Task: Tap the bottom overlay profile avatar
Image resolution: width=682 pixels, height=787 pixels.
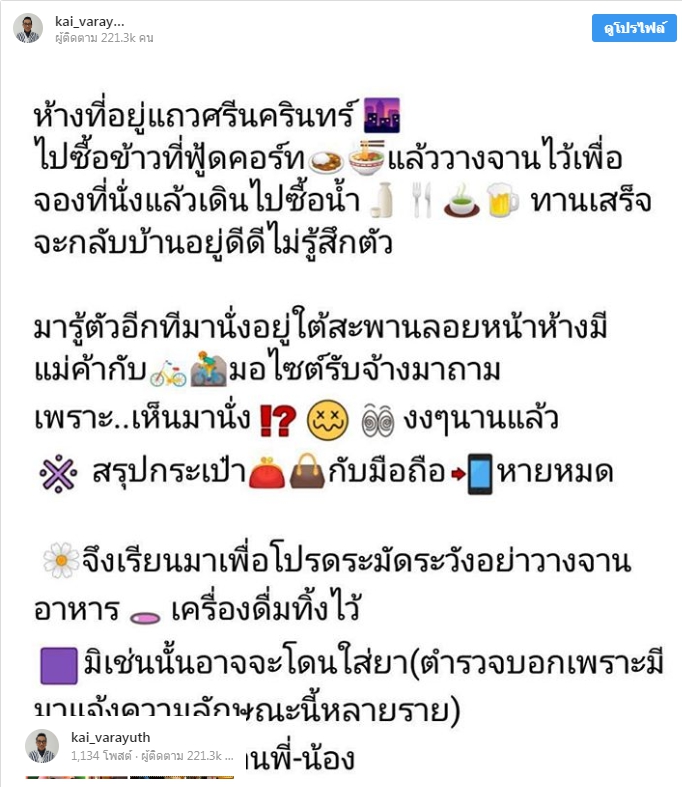Action: click(41, 746)
